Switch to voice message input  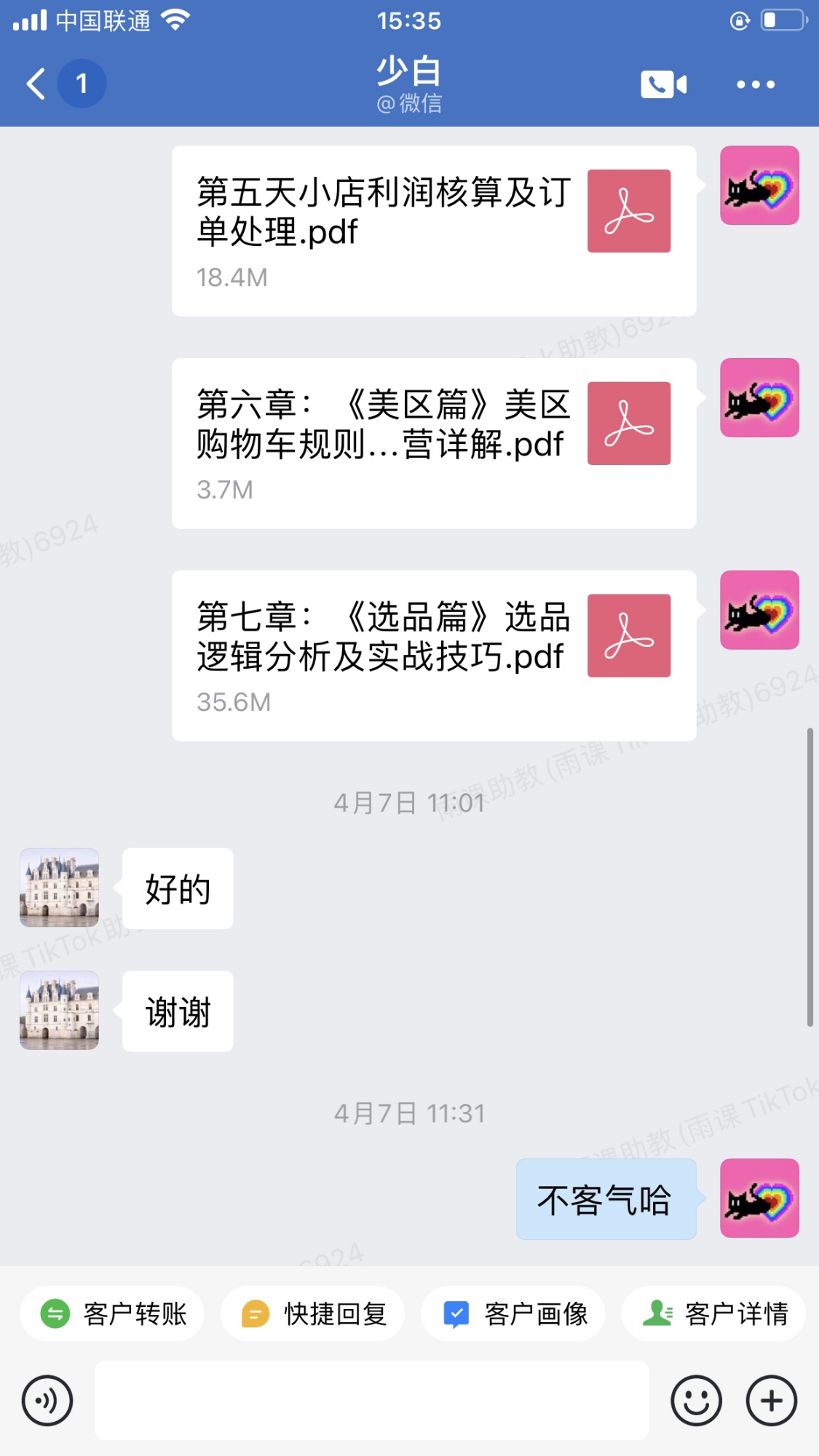pyautogui.click(x=47, y=1400)
